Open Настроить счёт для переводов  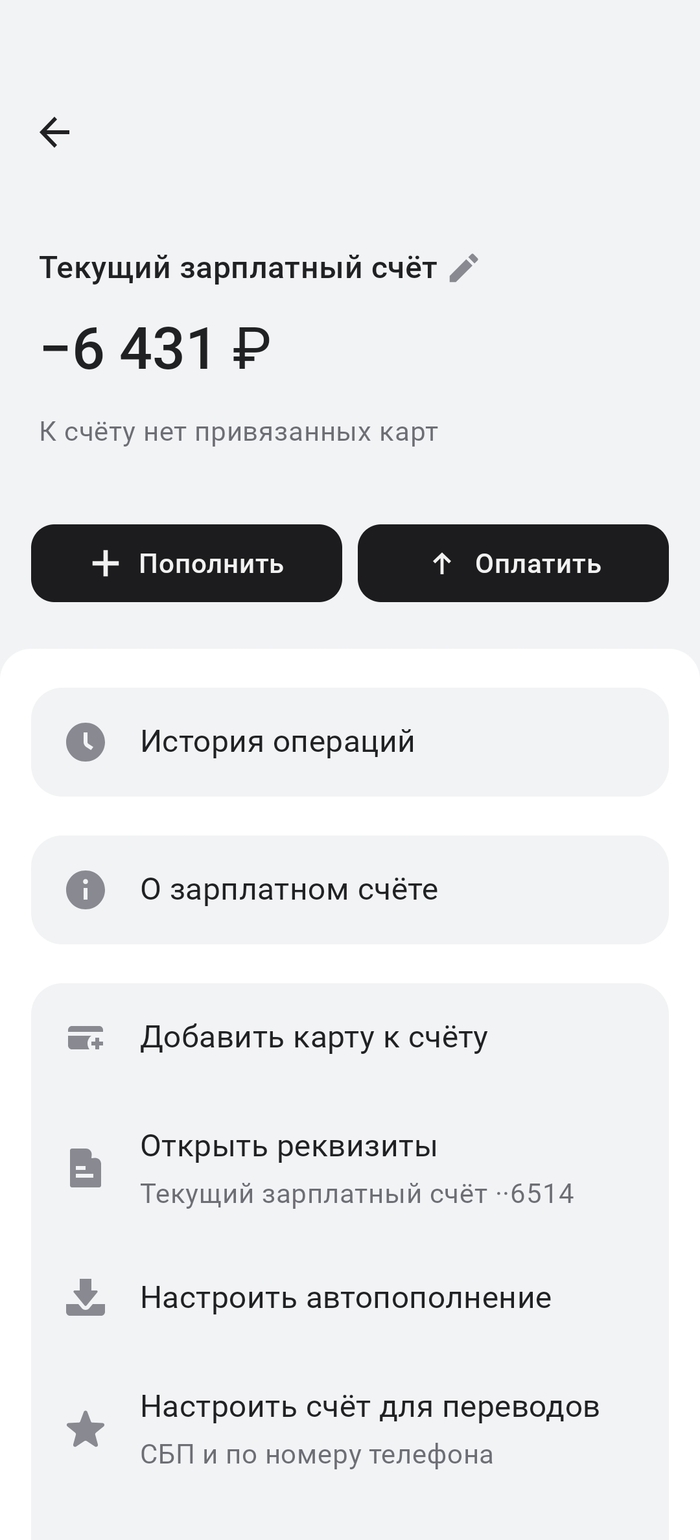349,1428
